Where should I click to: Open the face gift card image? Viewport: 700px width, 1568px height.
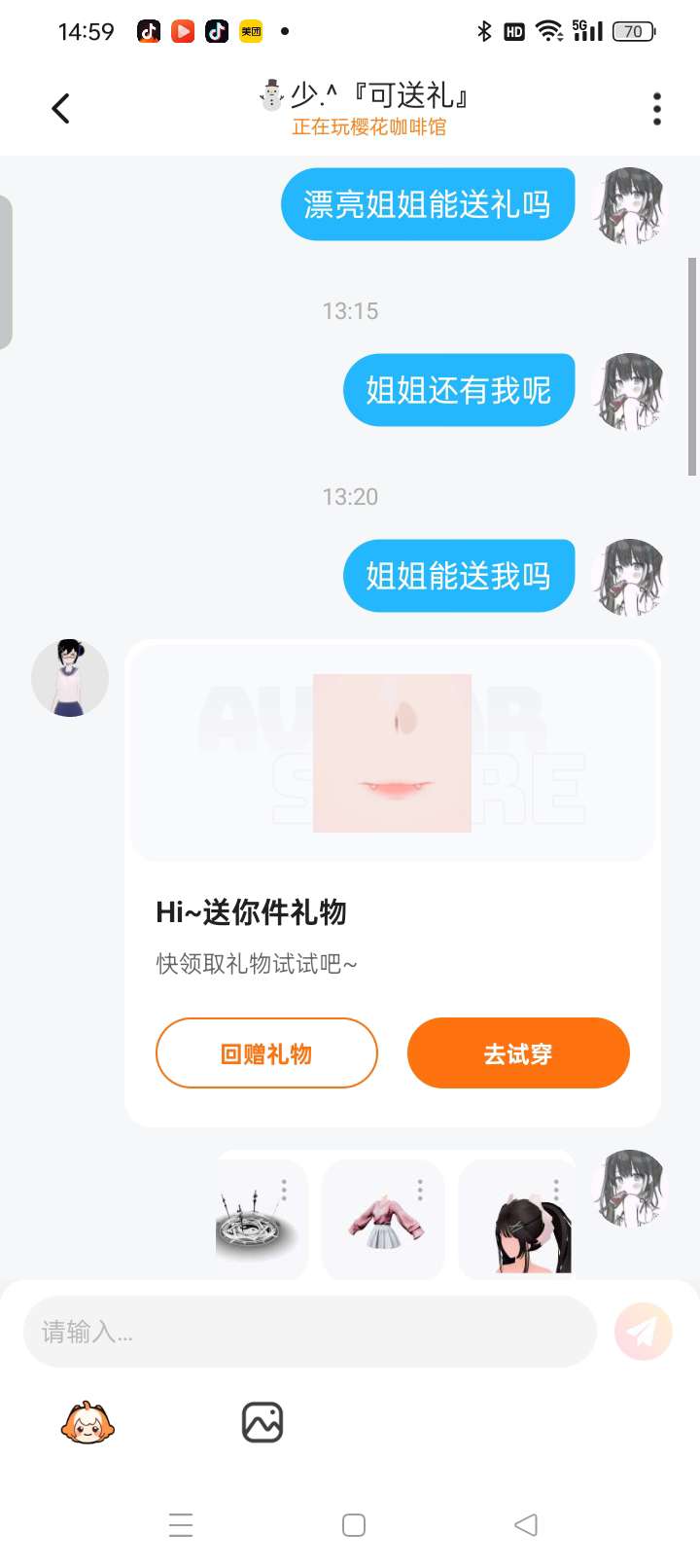point(392,753)
